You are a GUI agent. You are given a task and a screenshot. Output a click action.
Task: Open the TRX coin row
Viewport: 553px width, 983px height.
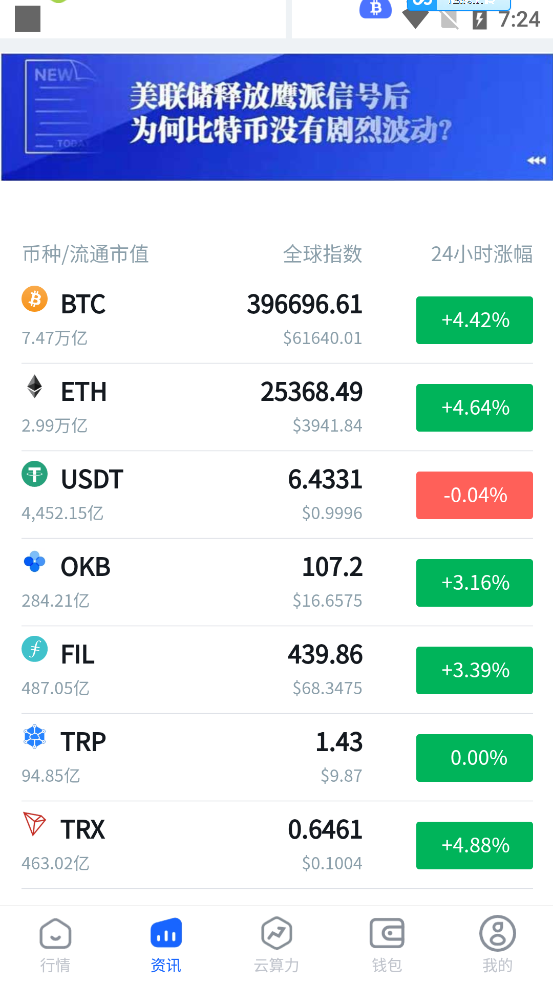point(277,845)
